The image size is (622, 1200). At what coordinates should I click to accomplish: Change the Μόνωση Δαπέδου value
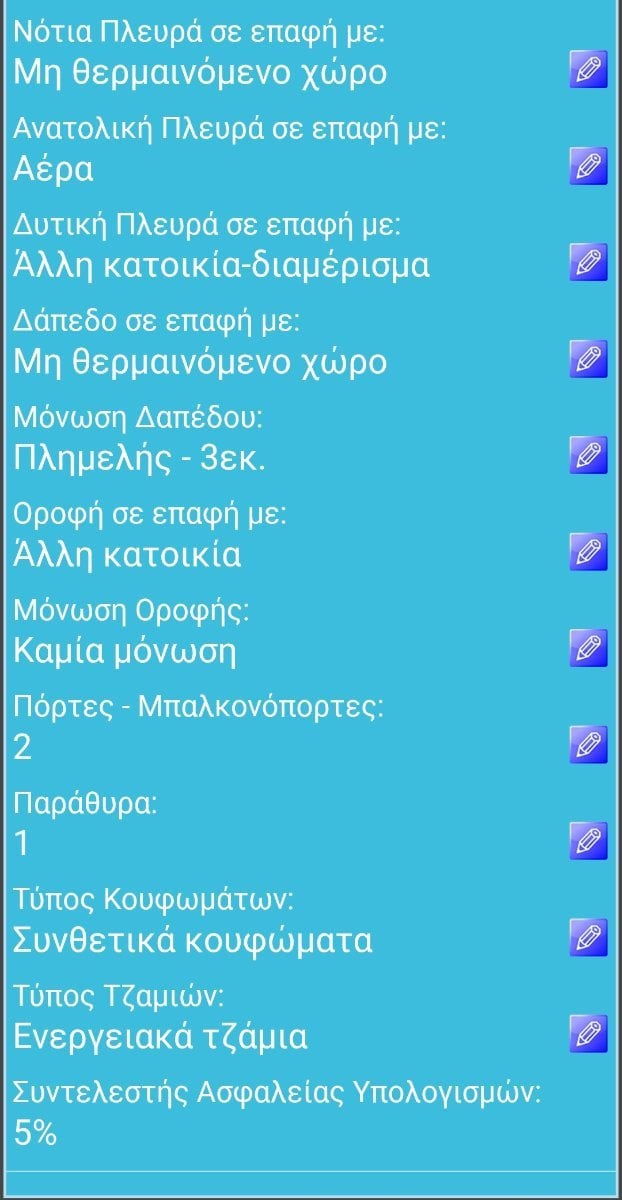(x=588, y=454)
